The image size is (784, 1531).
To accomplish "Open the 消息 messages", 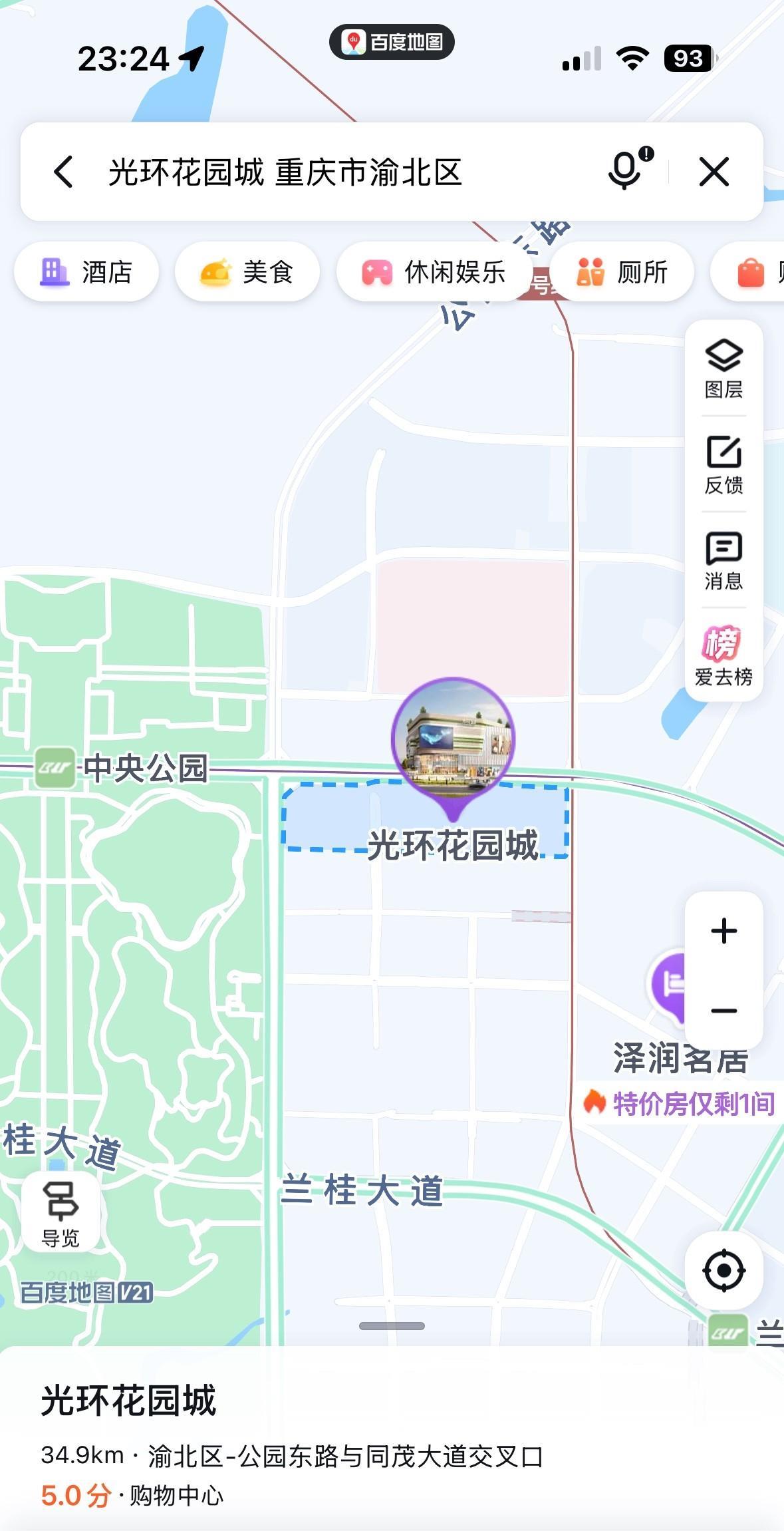I will [x=723, y=560].
